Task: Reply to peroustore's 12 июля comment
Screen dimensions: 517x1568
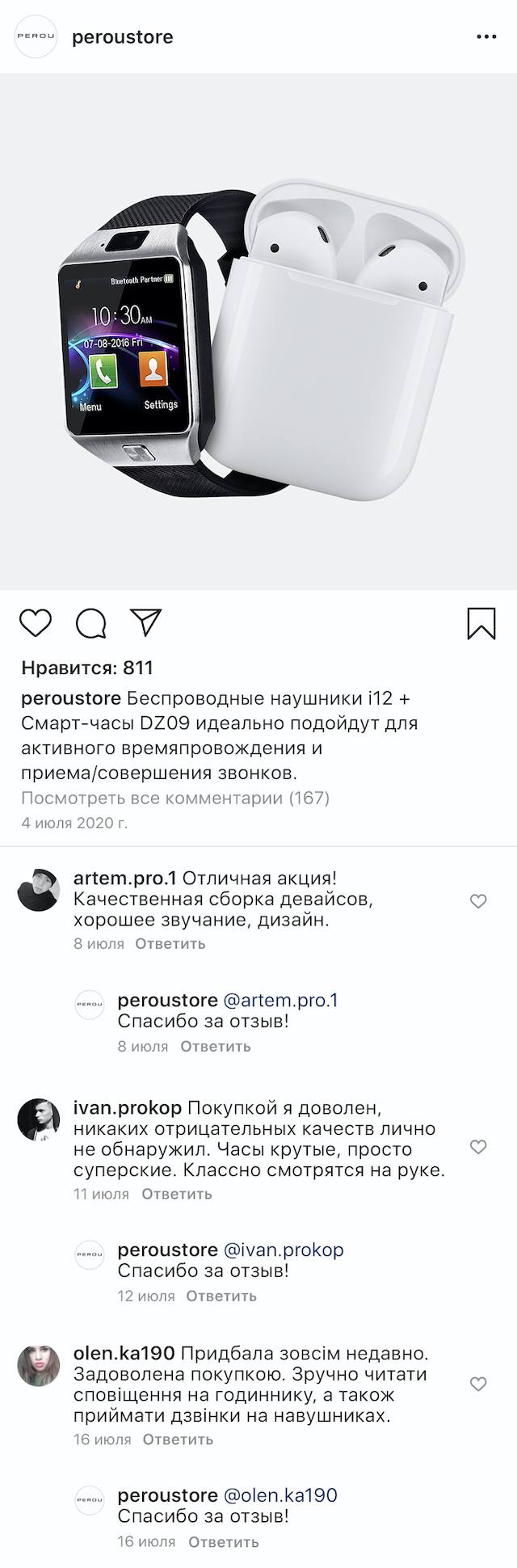Action: point(221,1296)
